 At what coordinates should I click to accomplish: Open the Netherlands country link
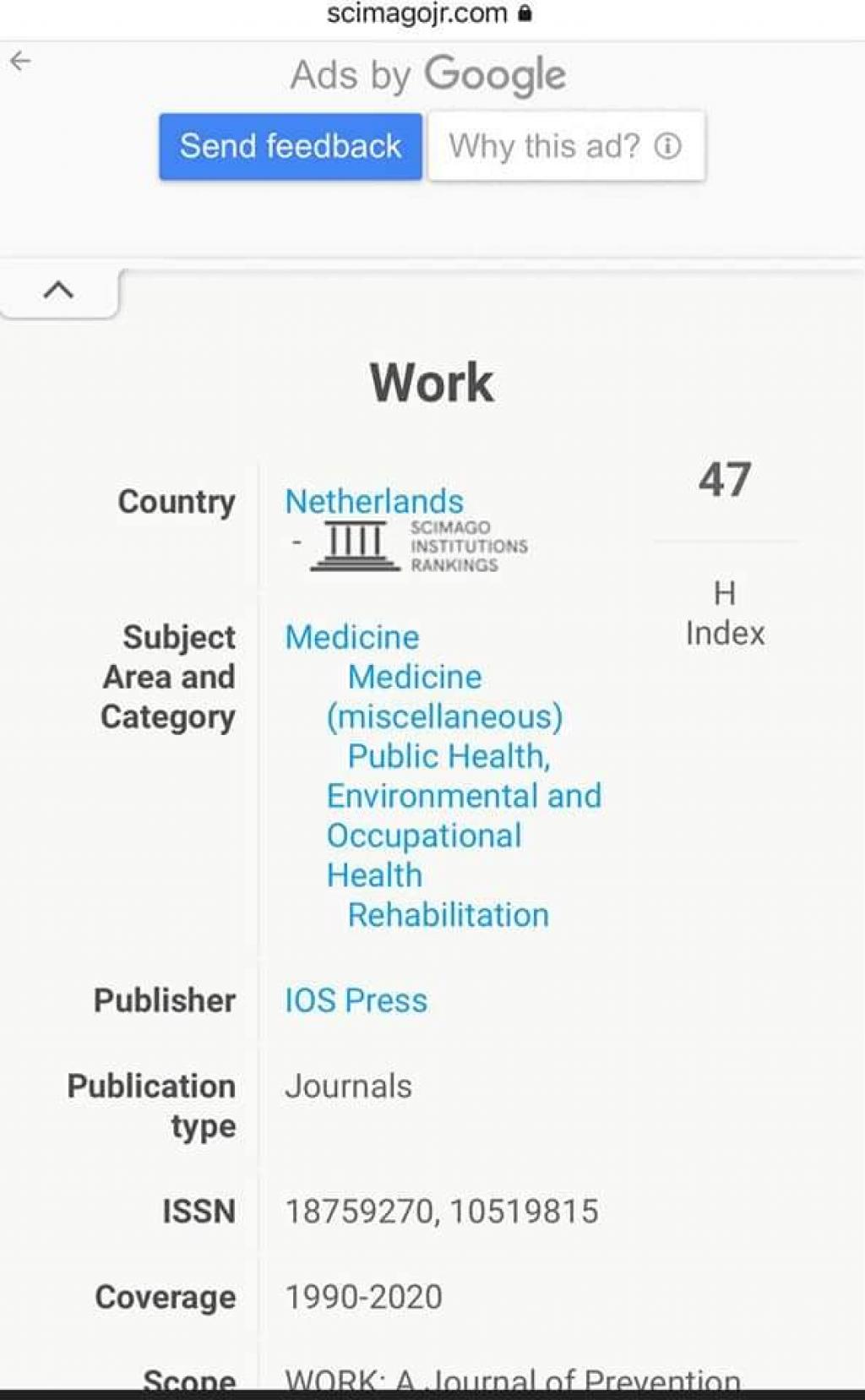[373, 501]
